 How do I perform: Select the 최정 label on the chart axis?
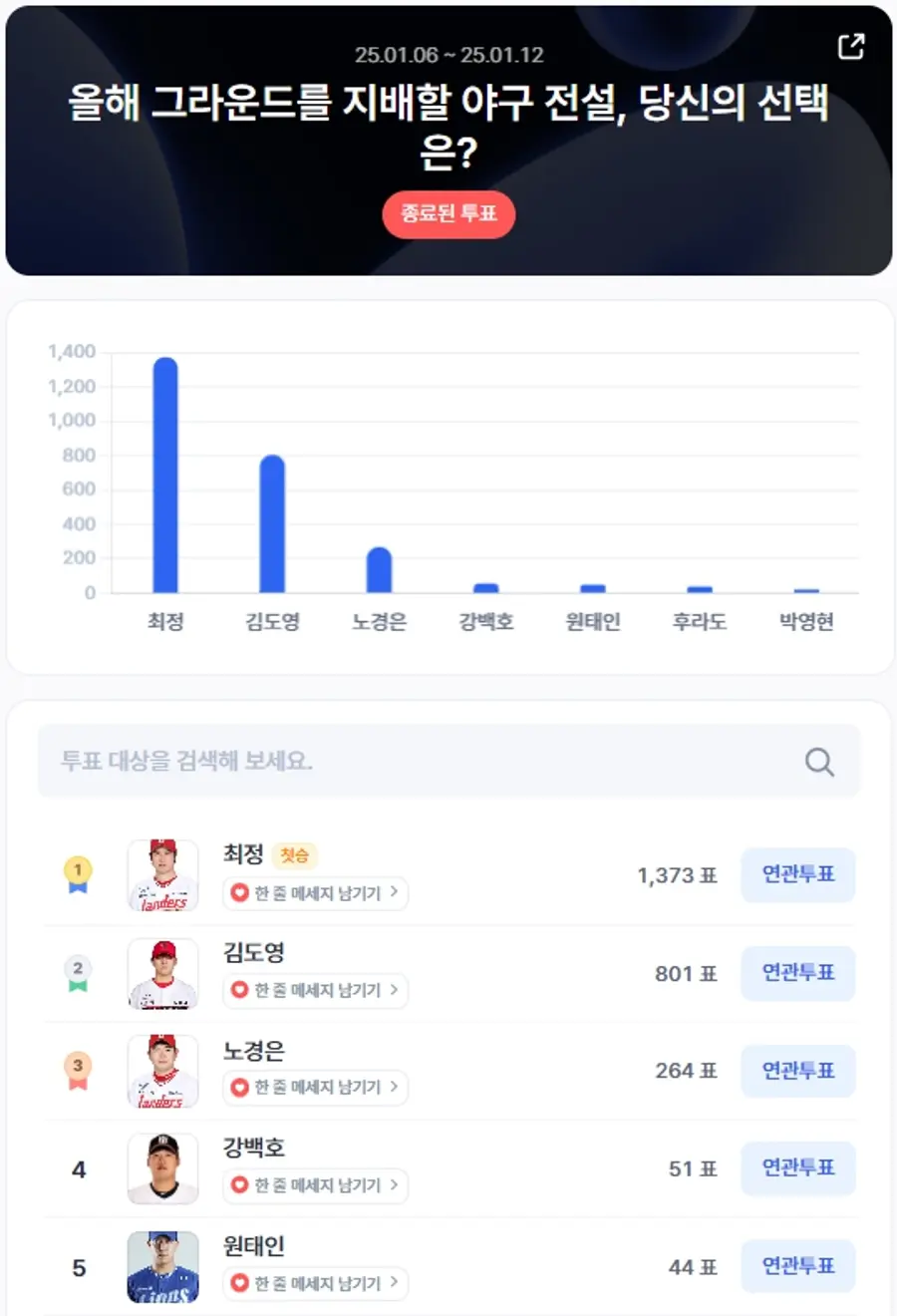click(163, 620)
